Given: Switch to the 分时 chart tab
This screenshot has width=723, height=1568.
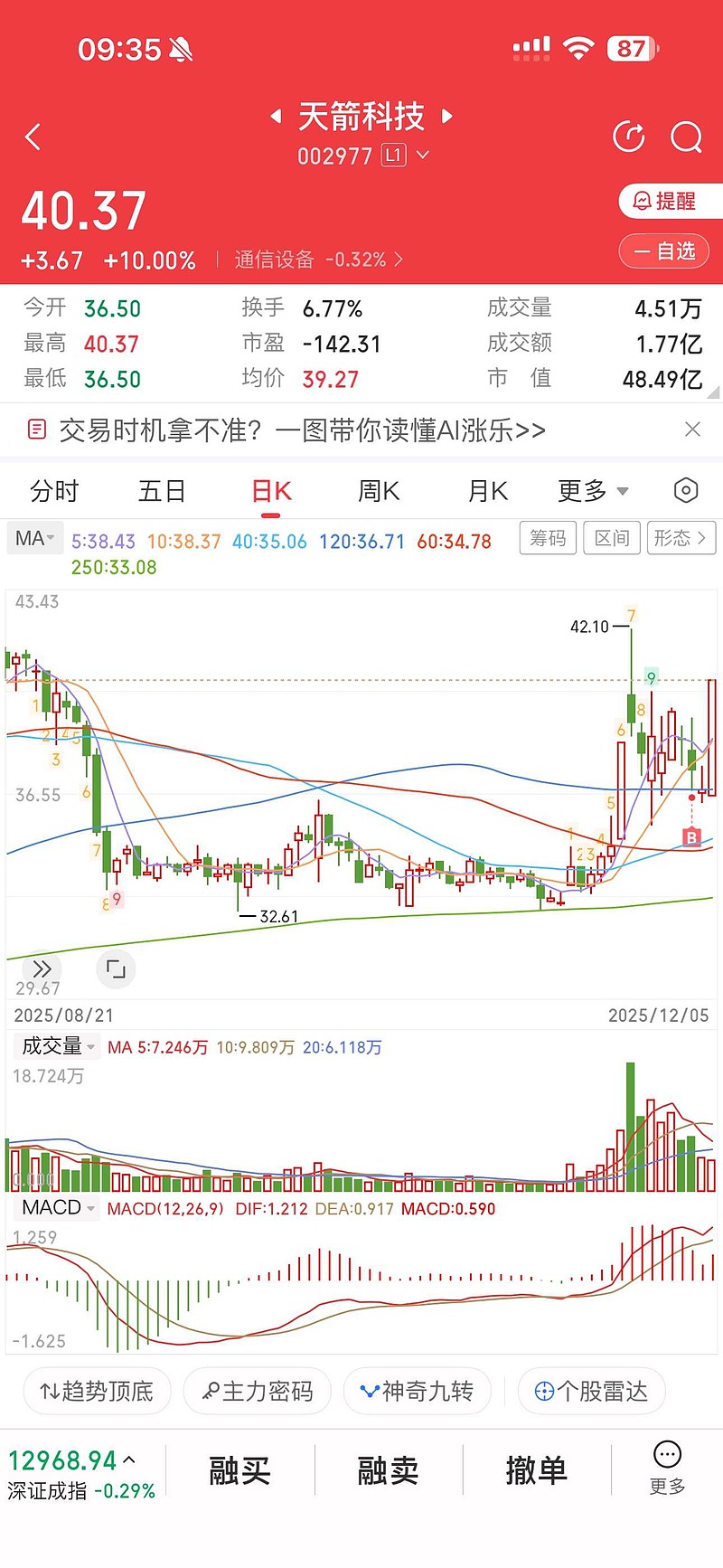Looking at the screenshot, I should coord(54,491).
